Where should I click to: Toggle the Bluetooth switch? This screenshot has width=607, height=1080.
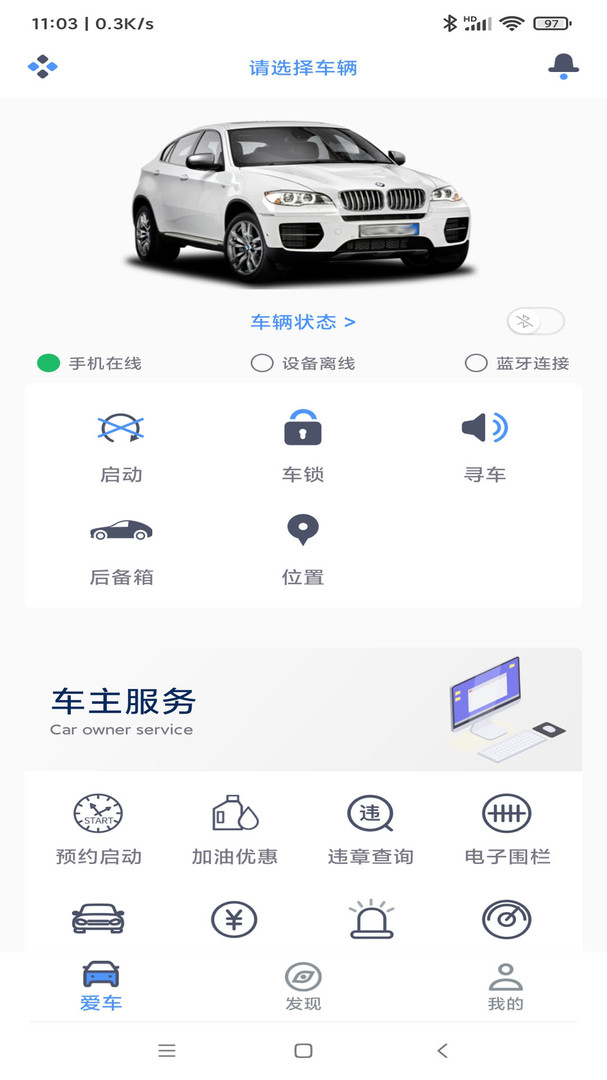click(x=535, y=322)
